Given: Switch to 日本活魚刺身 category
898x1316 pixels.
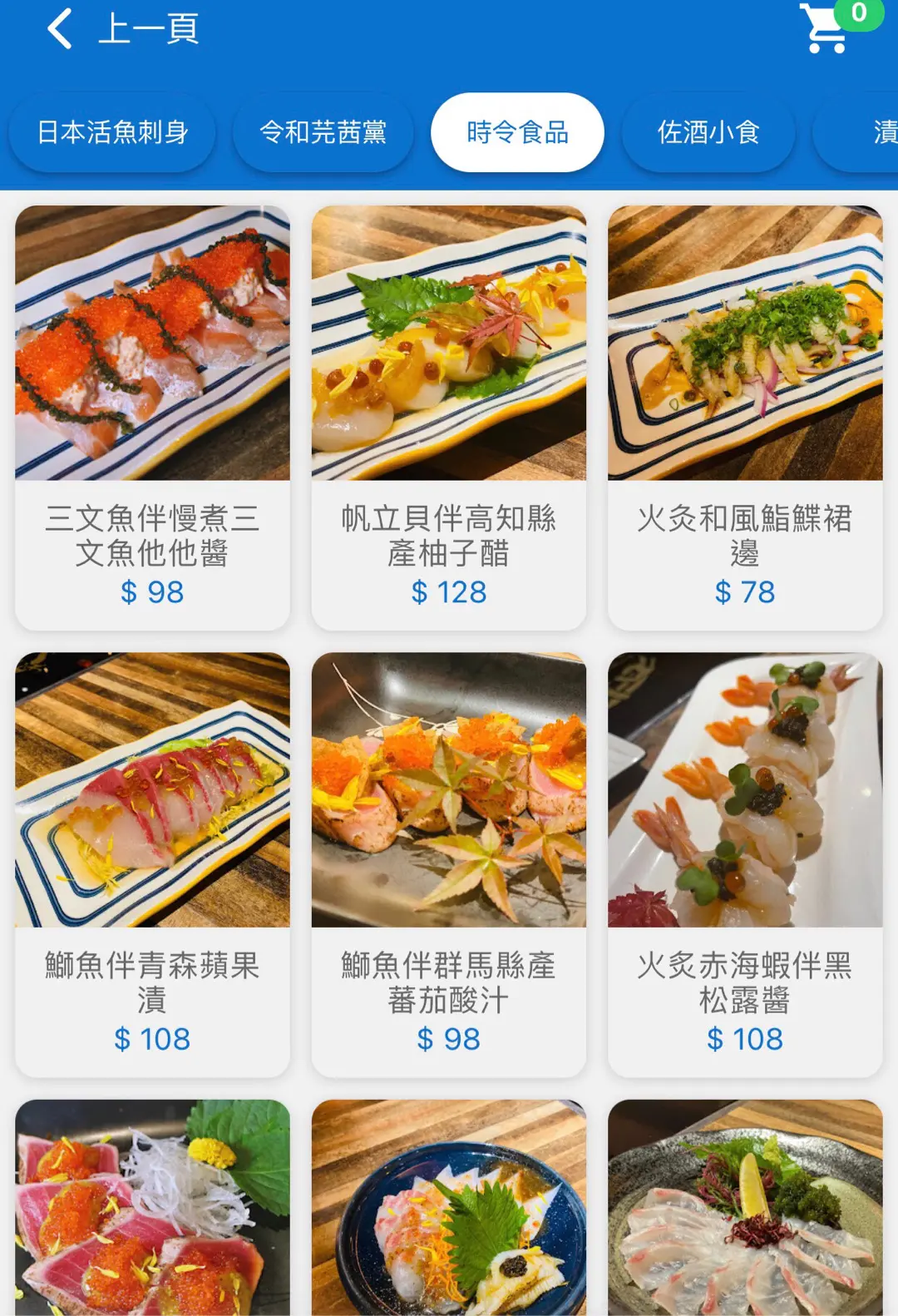Looking at the screenshot, I should point(112,132).
